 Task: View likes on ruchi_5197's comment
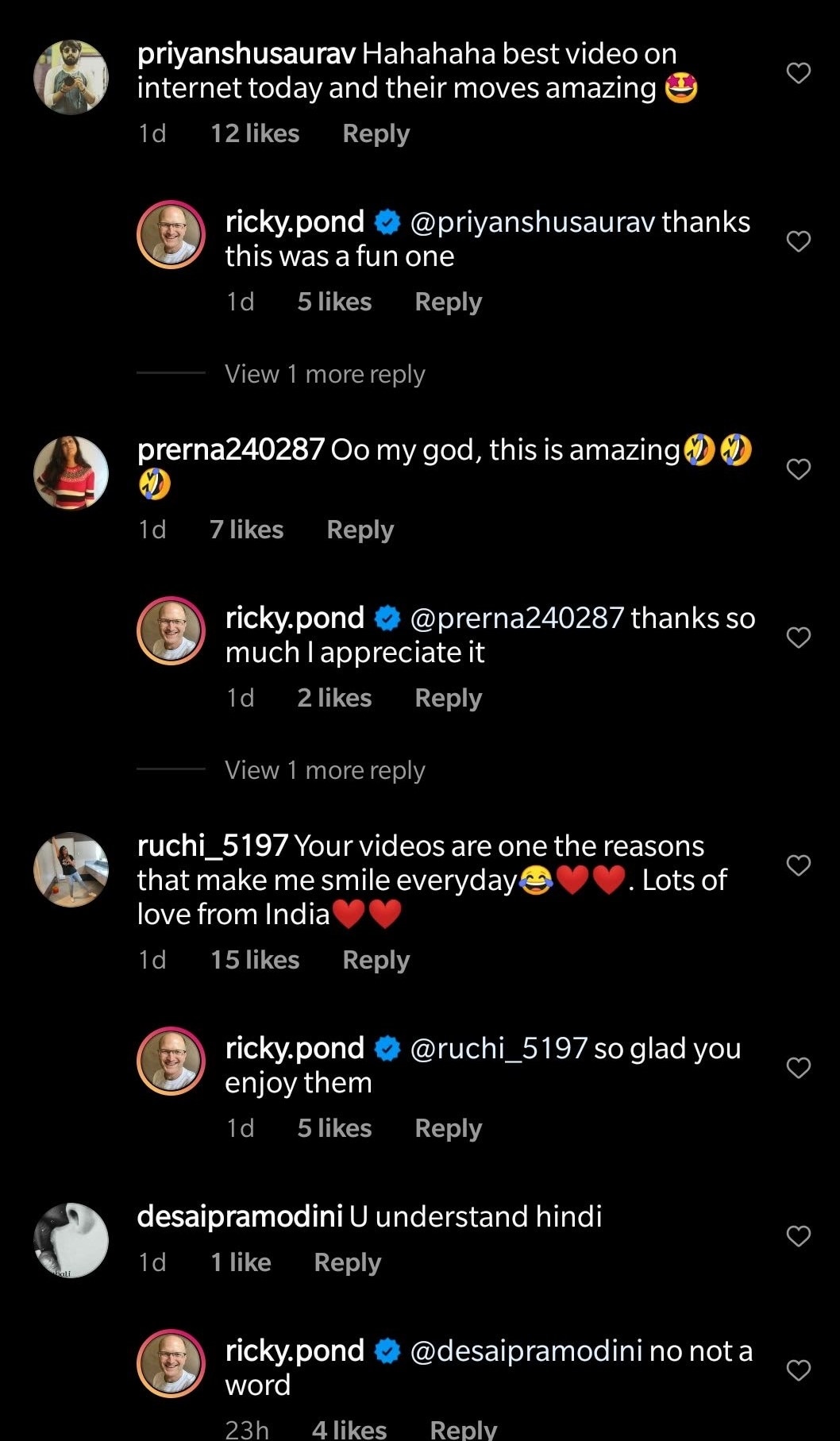click(x=255, y=960)
